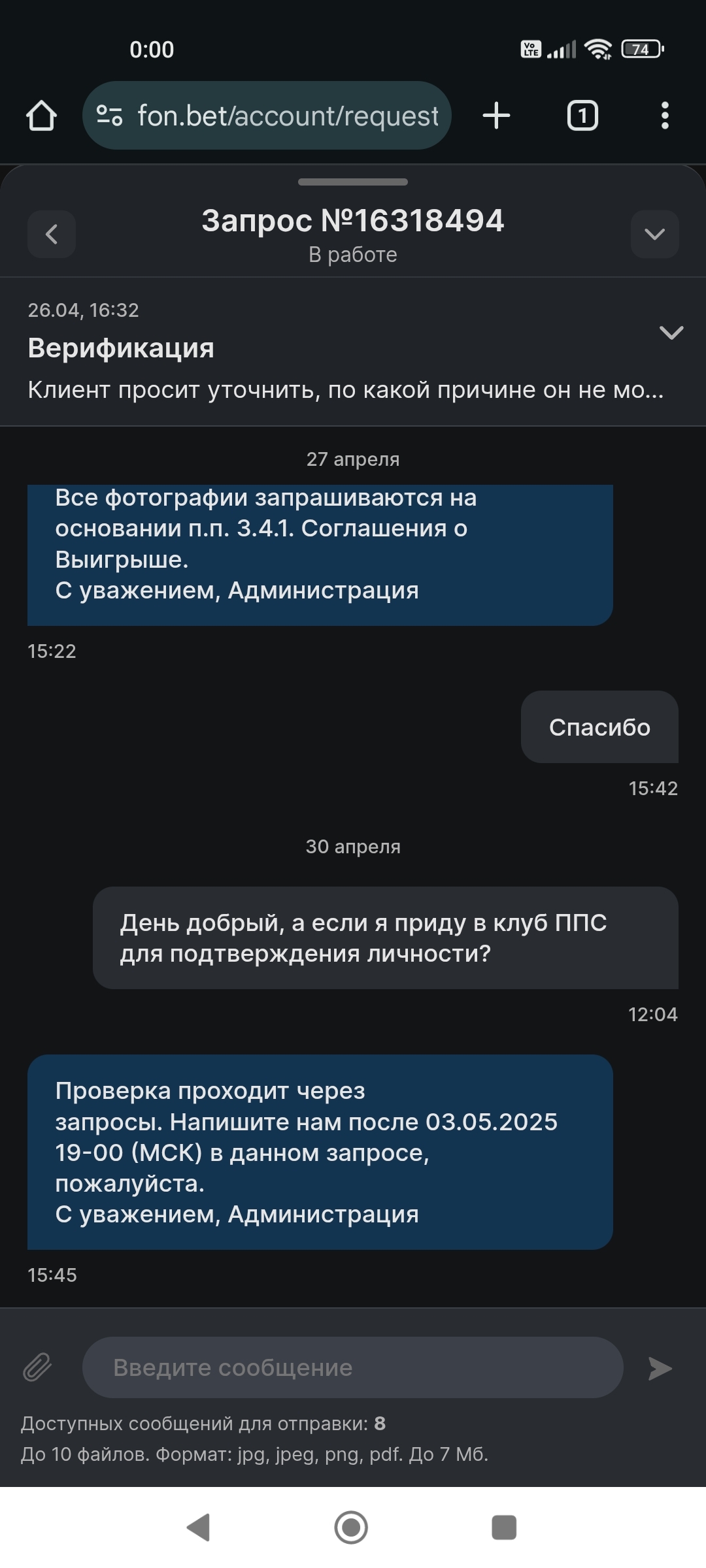Open the browser home page
Image resolution: width=706 pixels, height=1568 pixels.
[x=41, y=116]
